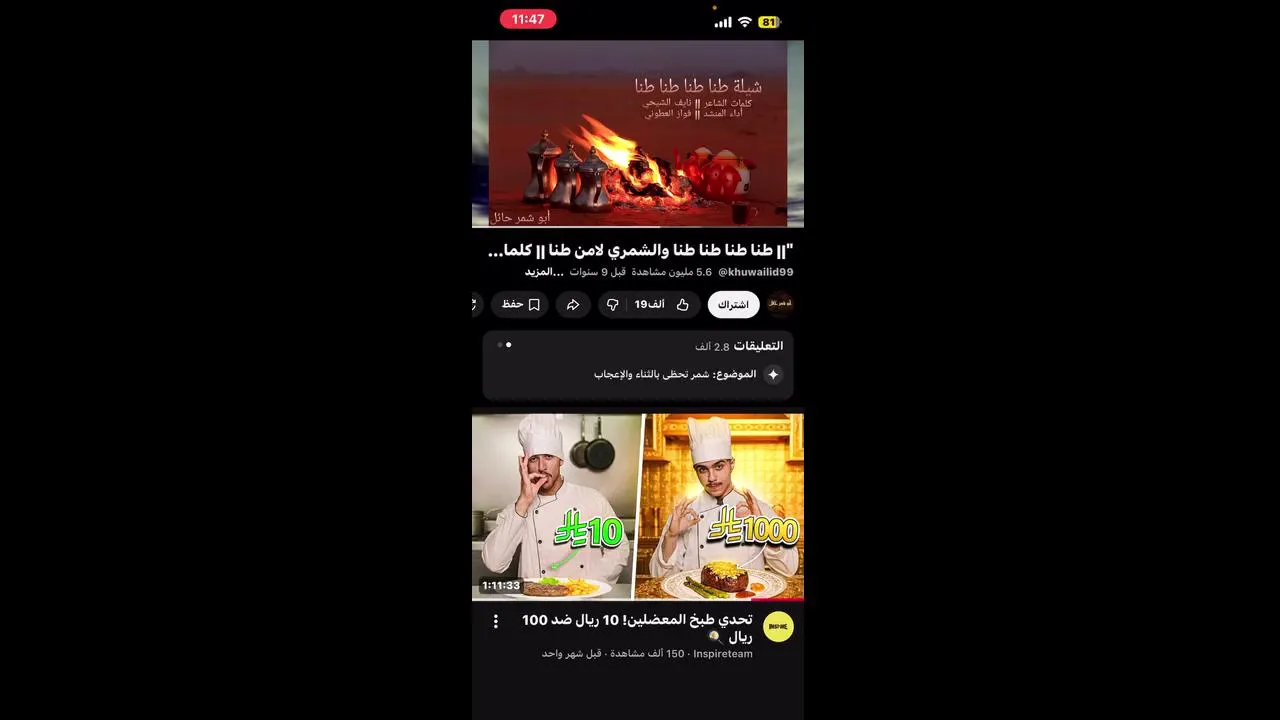Open the cooking challenge video thumbnail
The height and width of the screenshot is (720, 1280).
(638, 506)
